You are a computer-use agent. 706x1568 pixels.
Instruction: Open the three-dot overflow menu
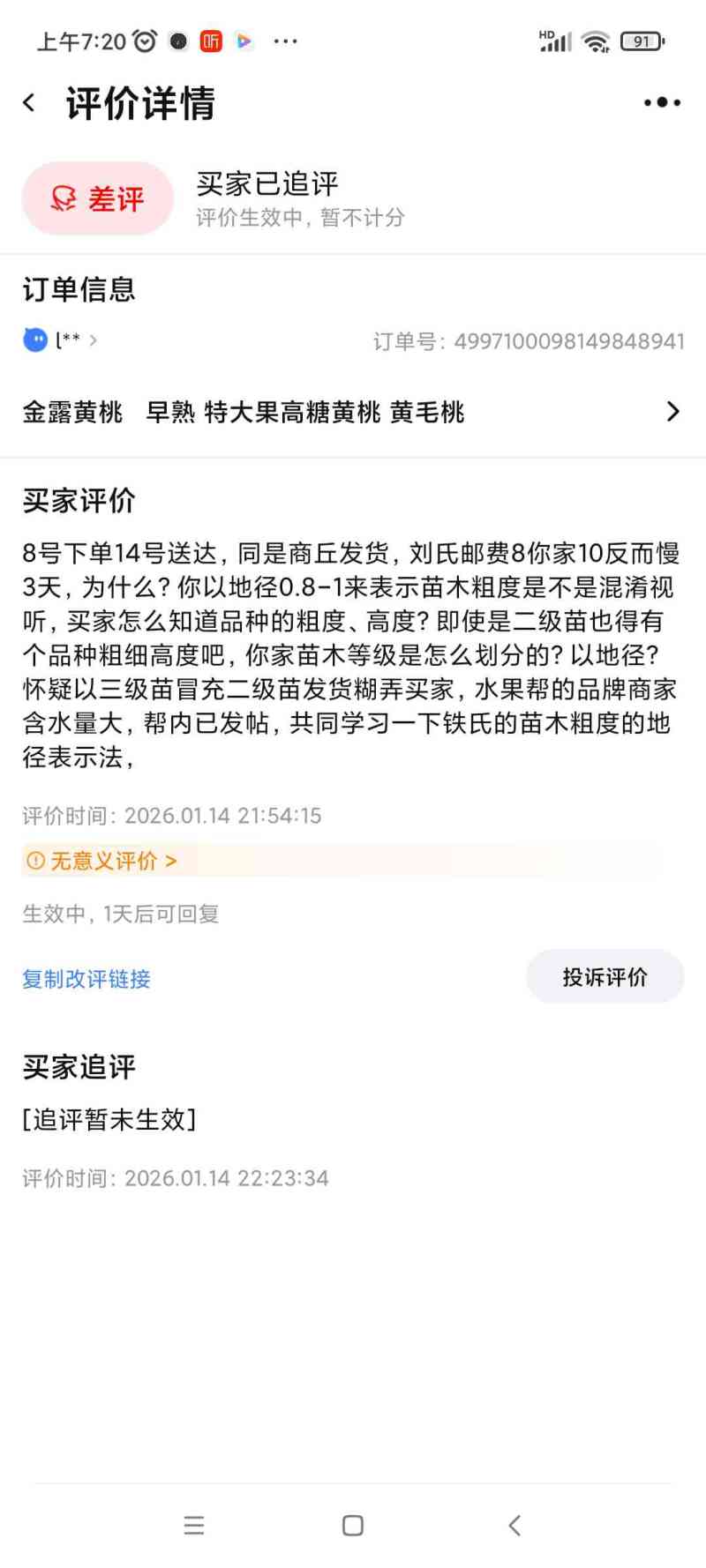click(x=661, y=103)
